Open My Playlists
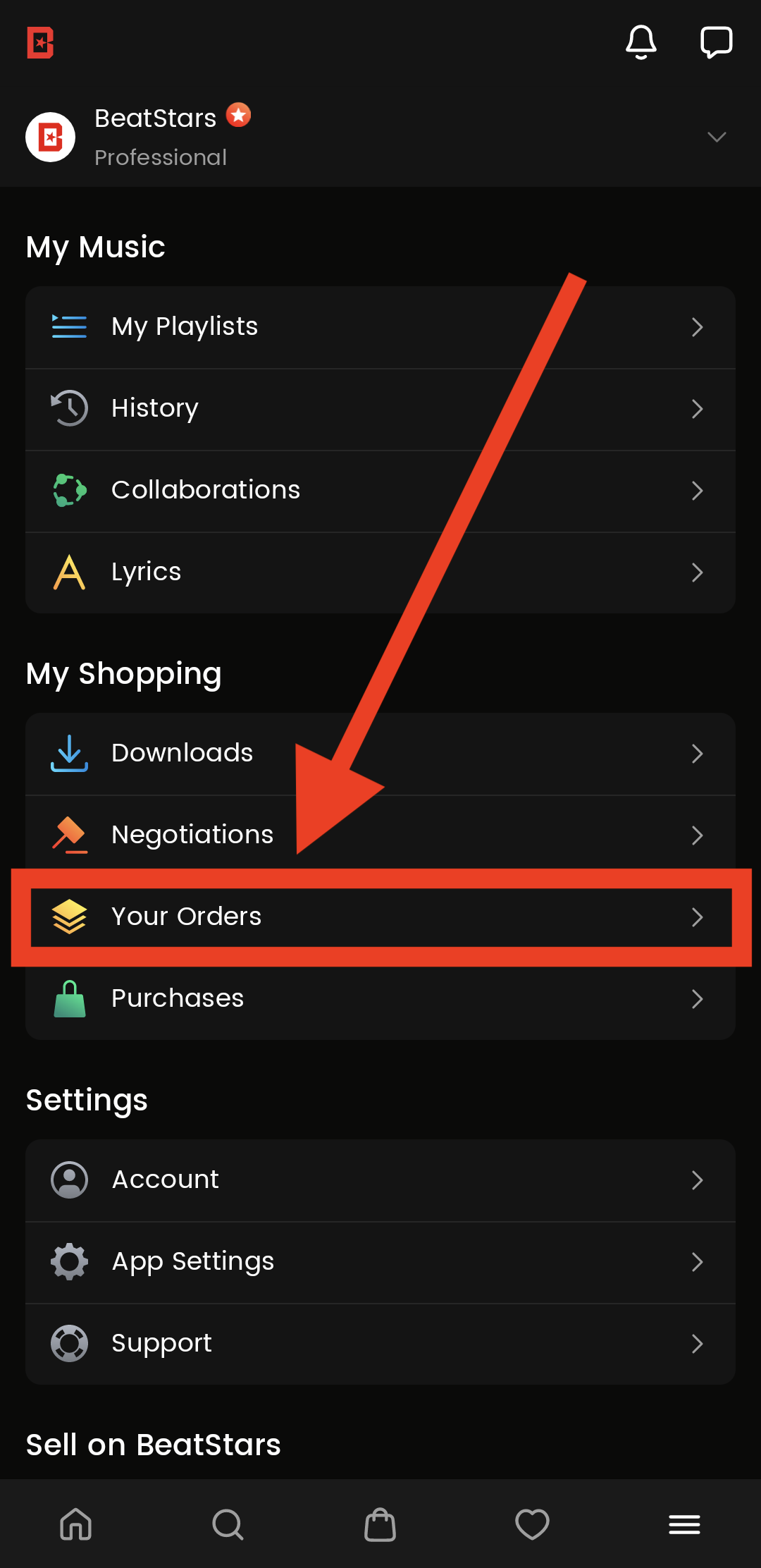Screen dimensions: 761x1568 380,327
